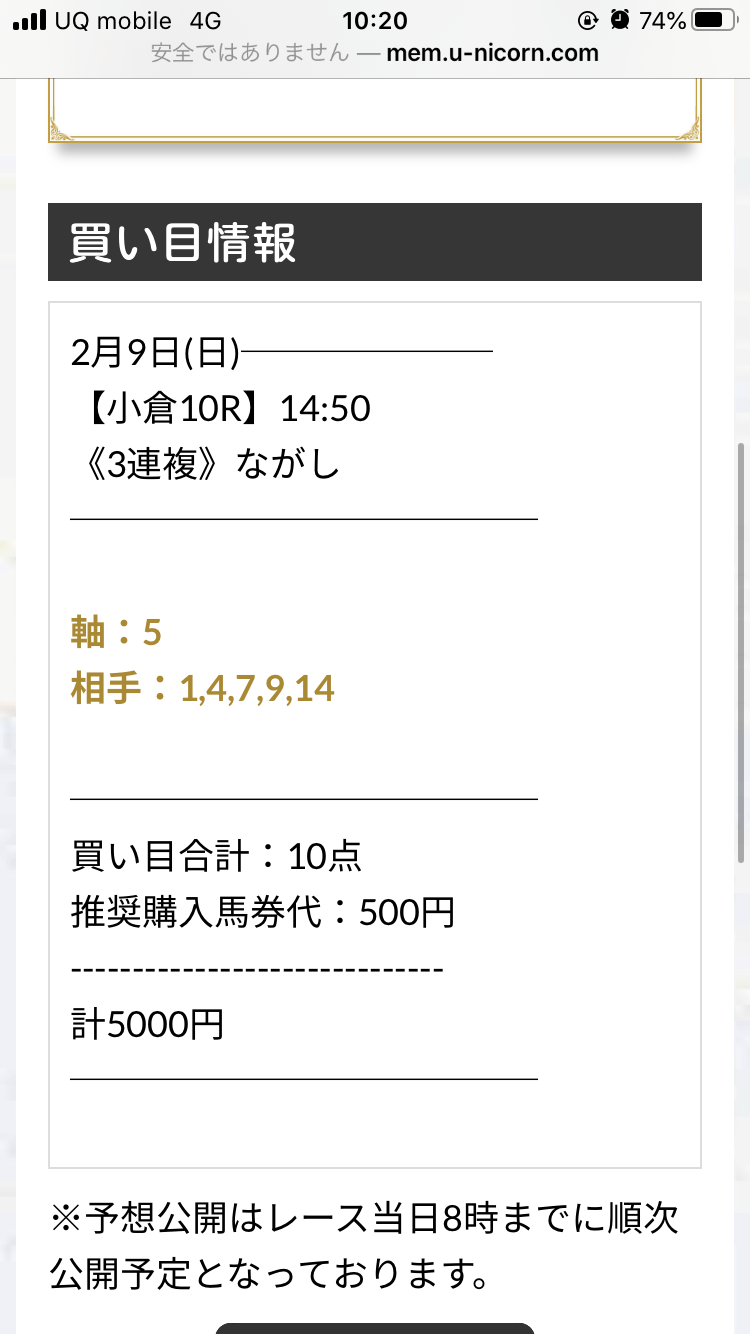This screenshot has width=750, height=1334.
Task: Tap the mem.u-nicorn.com address bar
Action: (x=375, y=53)
